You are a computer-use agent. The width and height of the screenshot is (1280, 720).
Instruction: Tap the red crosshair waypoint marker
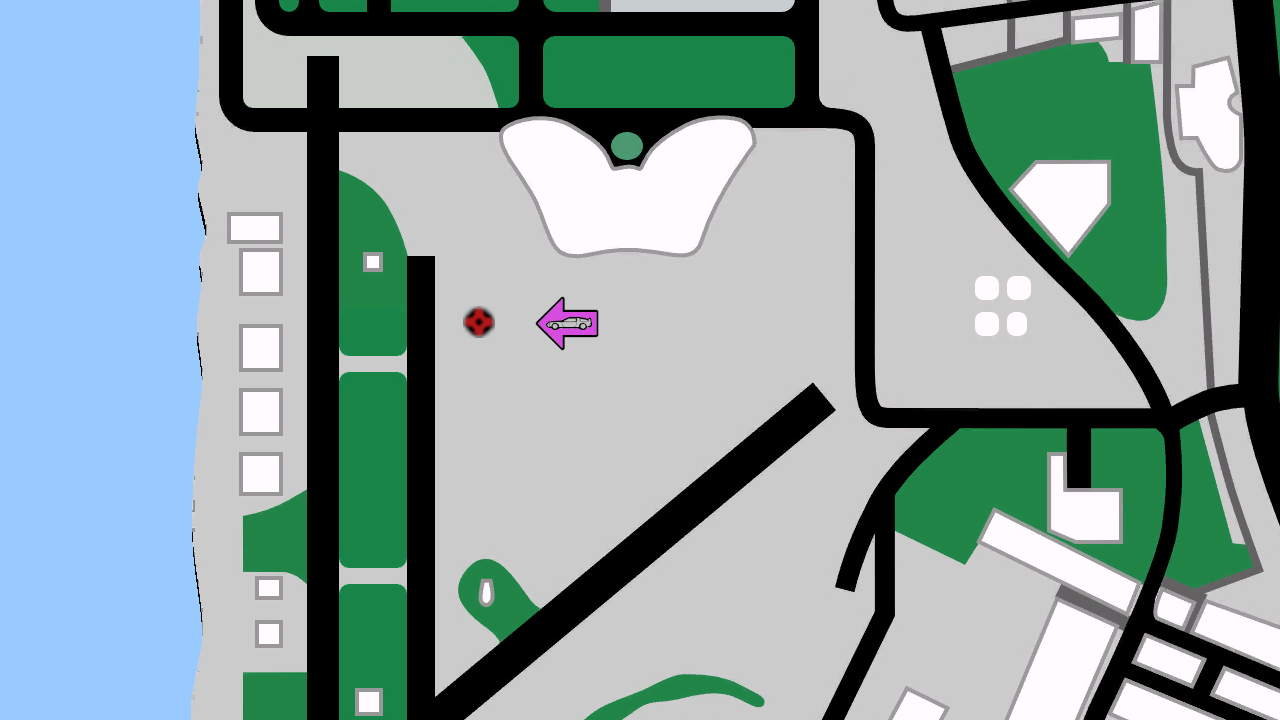479,322
